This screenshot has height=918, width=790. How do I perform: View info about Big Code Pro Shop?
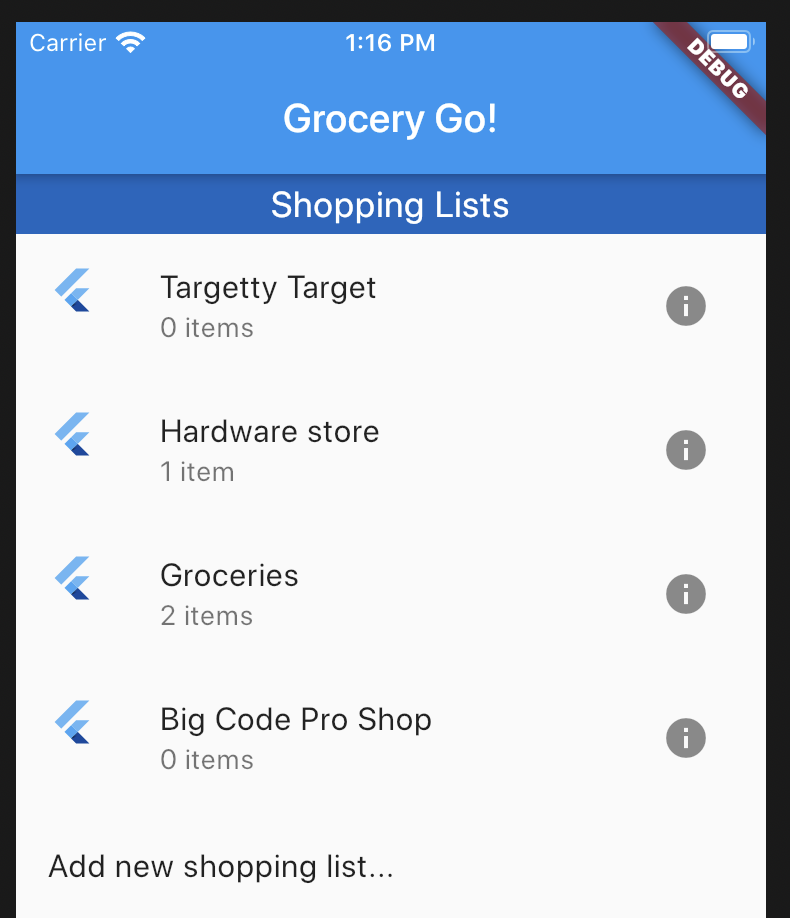(686, 738)
